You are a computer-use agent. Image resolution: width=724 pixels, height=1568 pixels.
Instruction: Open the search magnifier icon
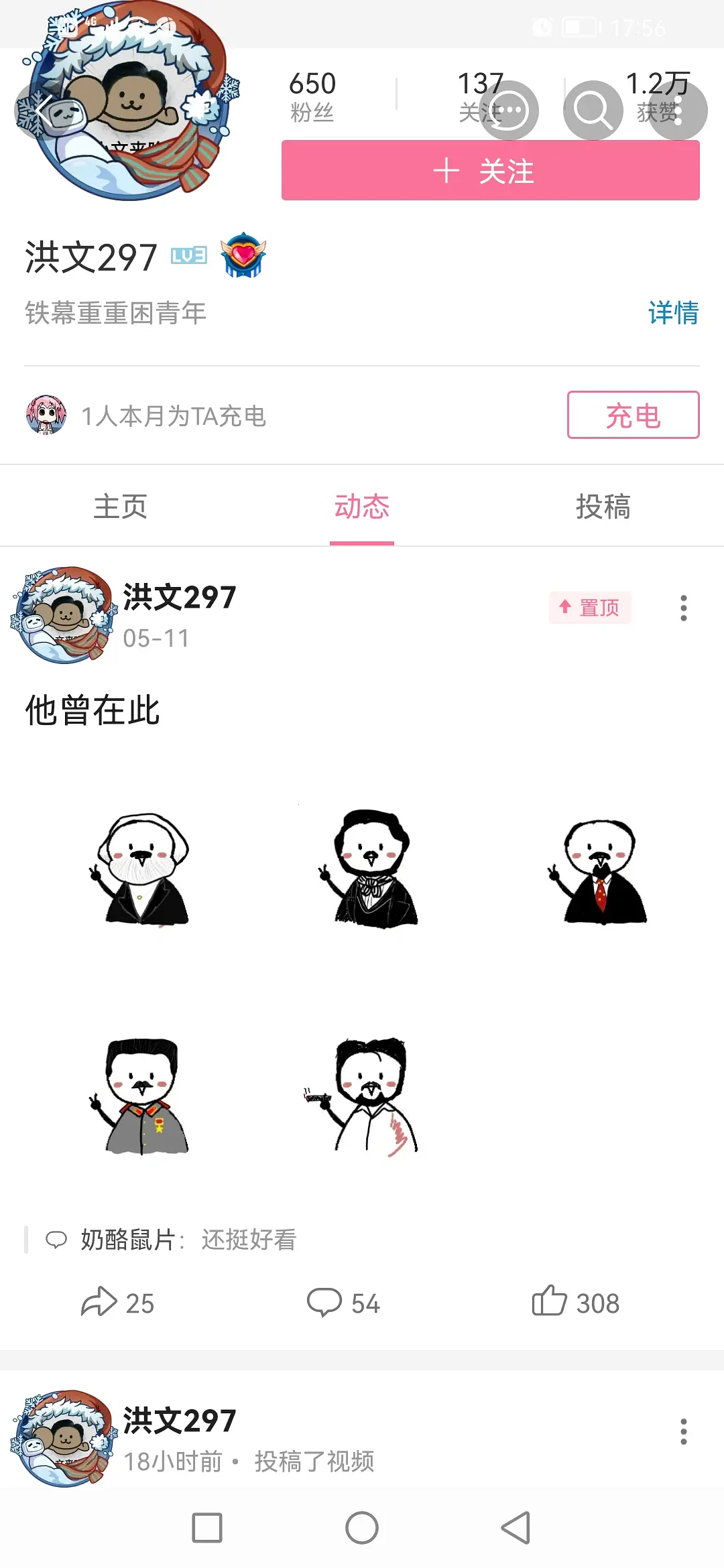[x=593, y=111]
